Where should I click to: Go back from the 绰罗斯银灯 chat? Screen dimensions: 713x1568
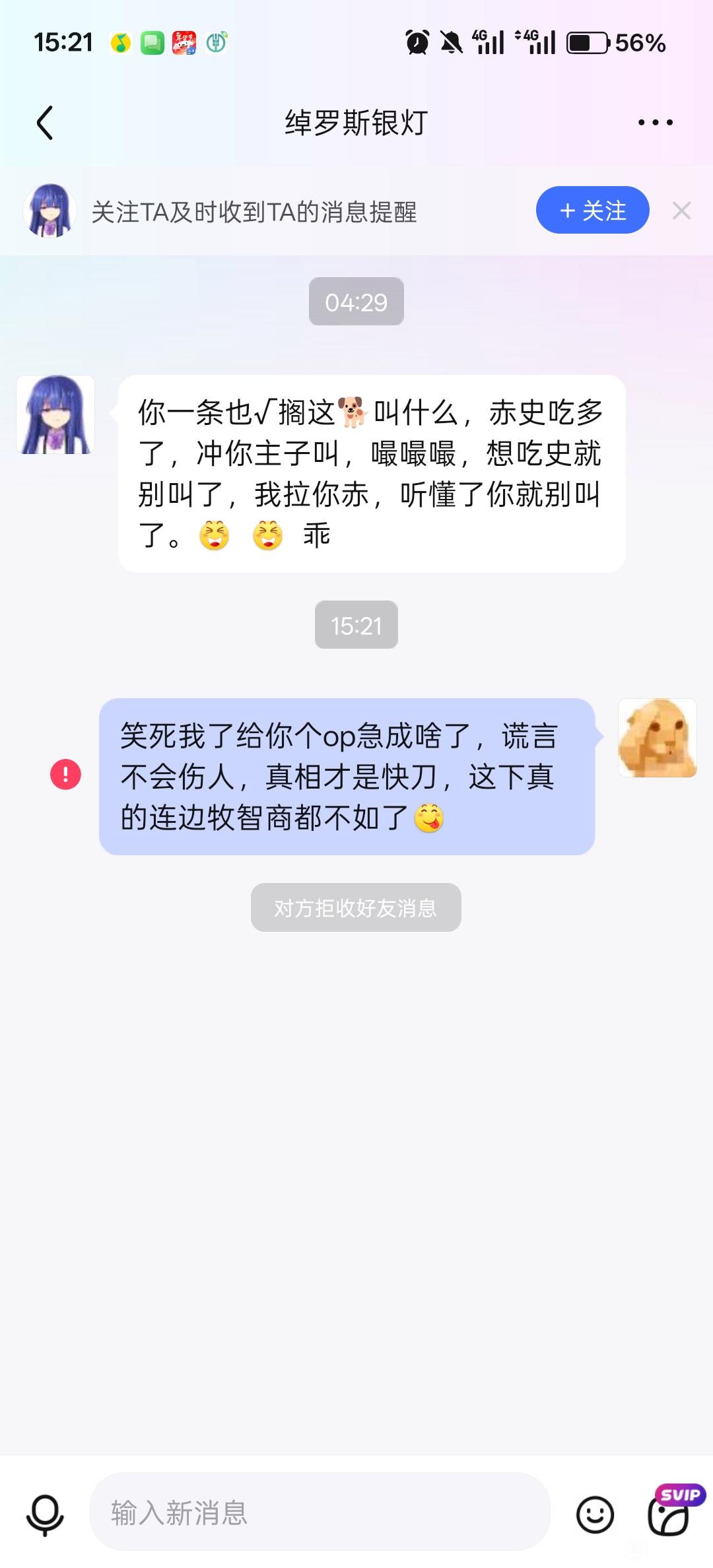coord(44,123)
